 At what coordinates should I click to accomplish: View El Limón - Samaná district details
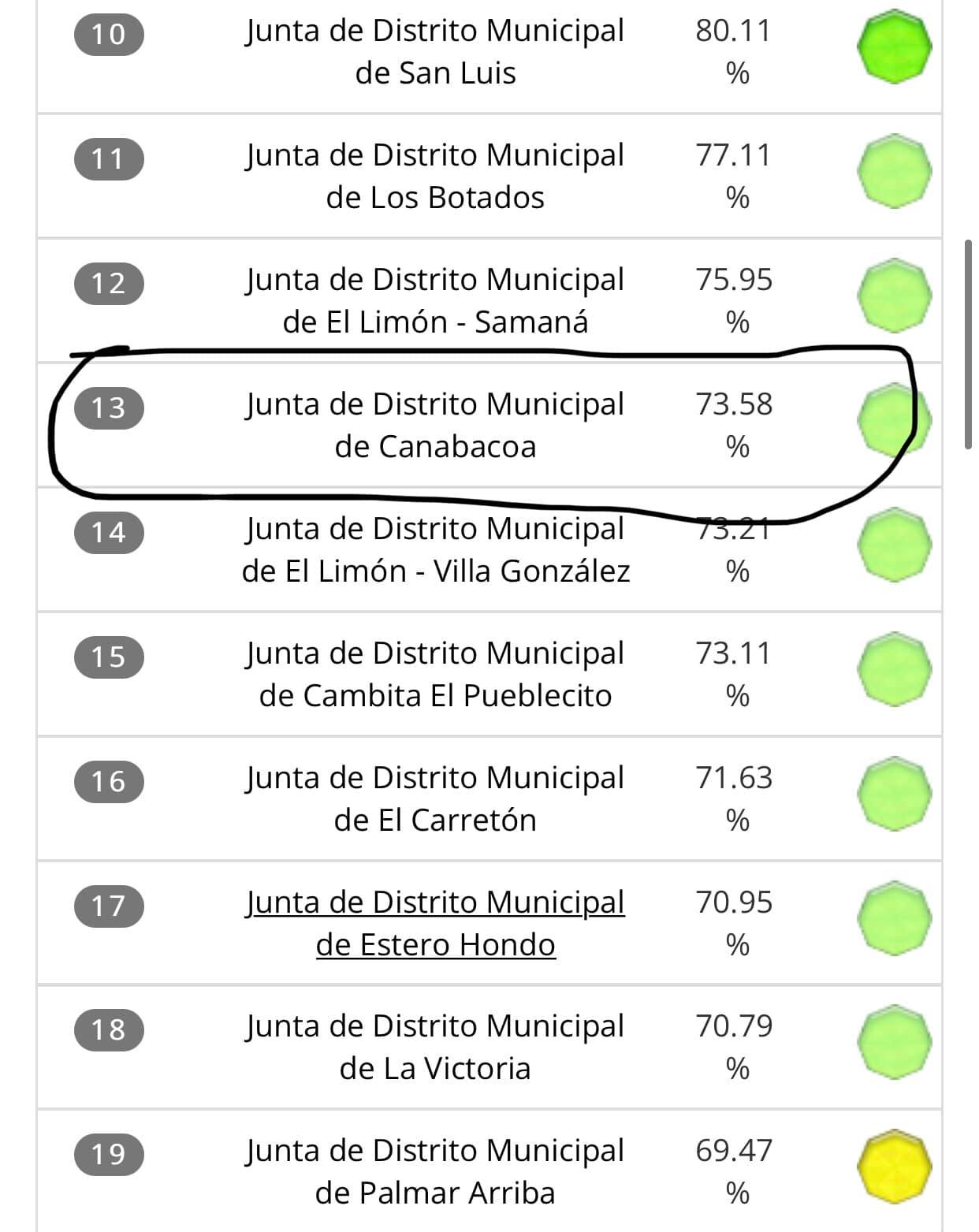pyautogui.click(x=435, y=300)
